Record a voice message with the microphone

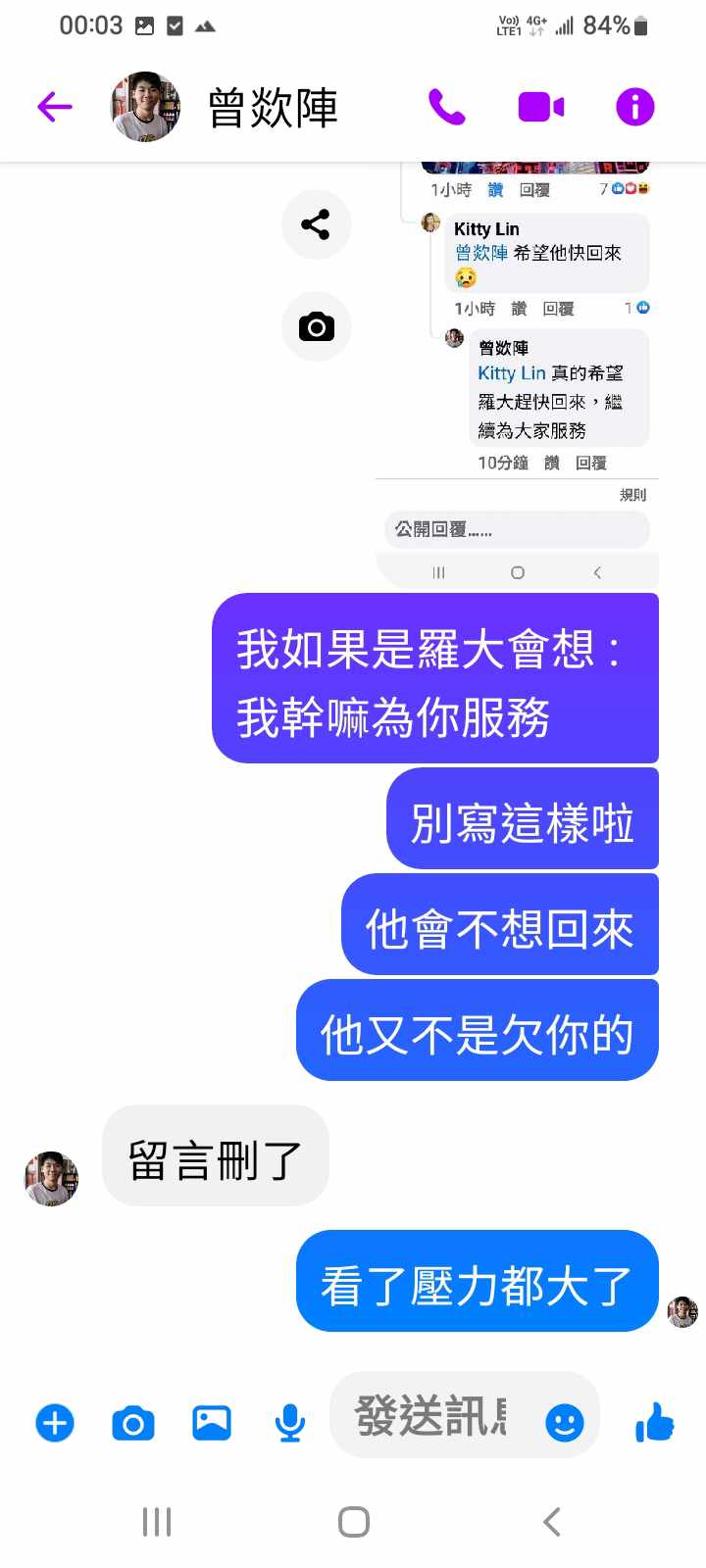[290, 1423]
